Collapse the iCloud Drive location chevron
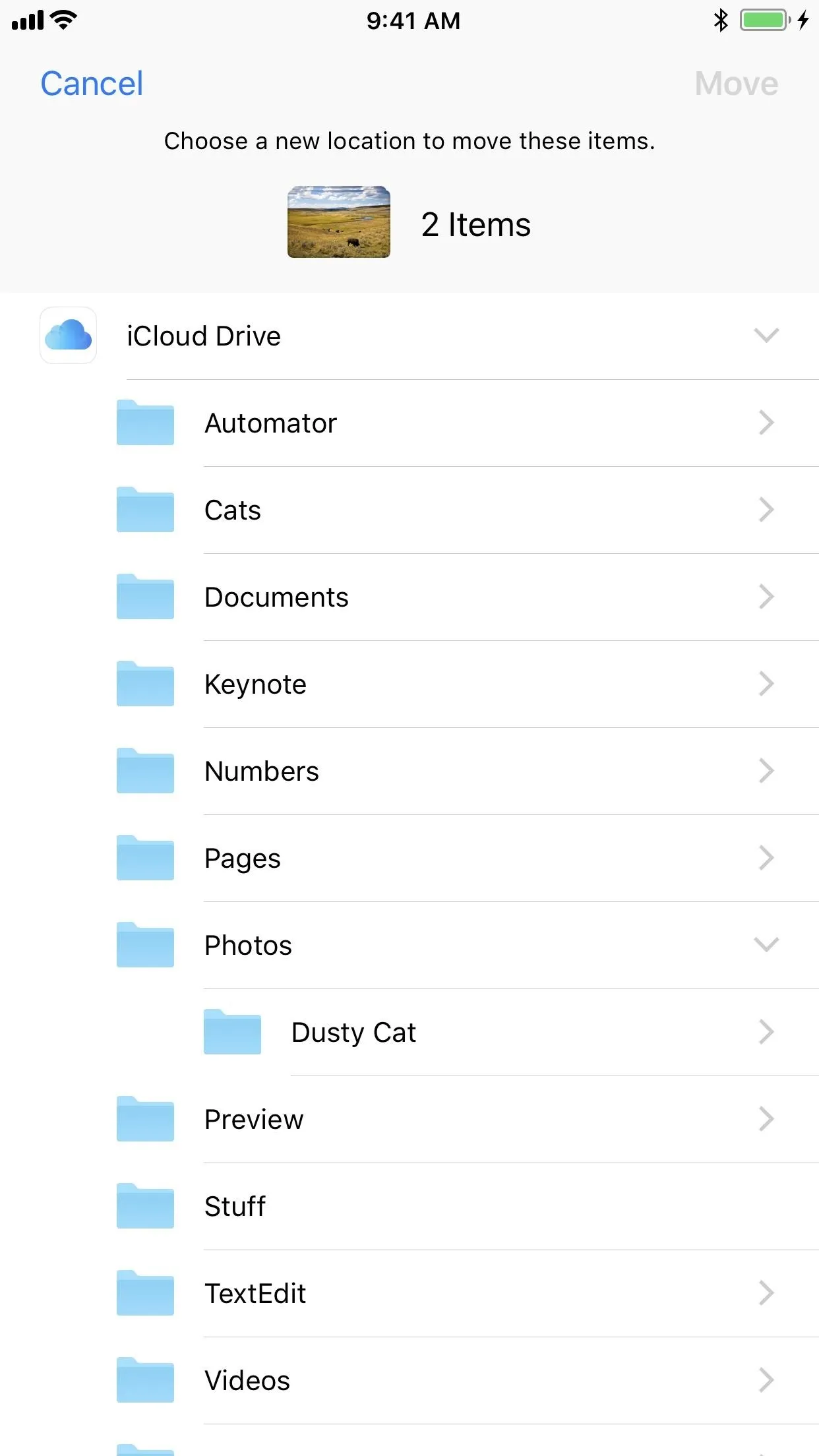This screenshot has height=1456, width=819. click(x=766, y=336)
